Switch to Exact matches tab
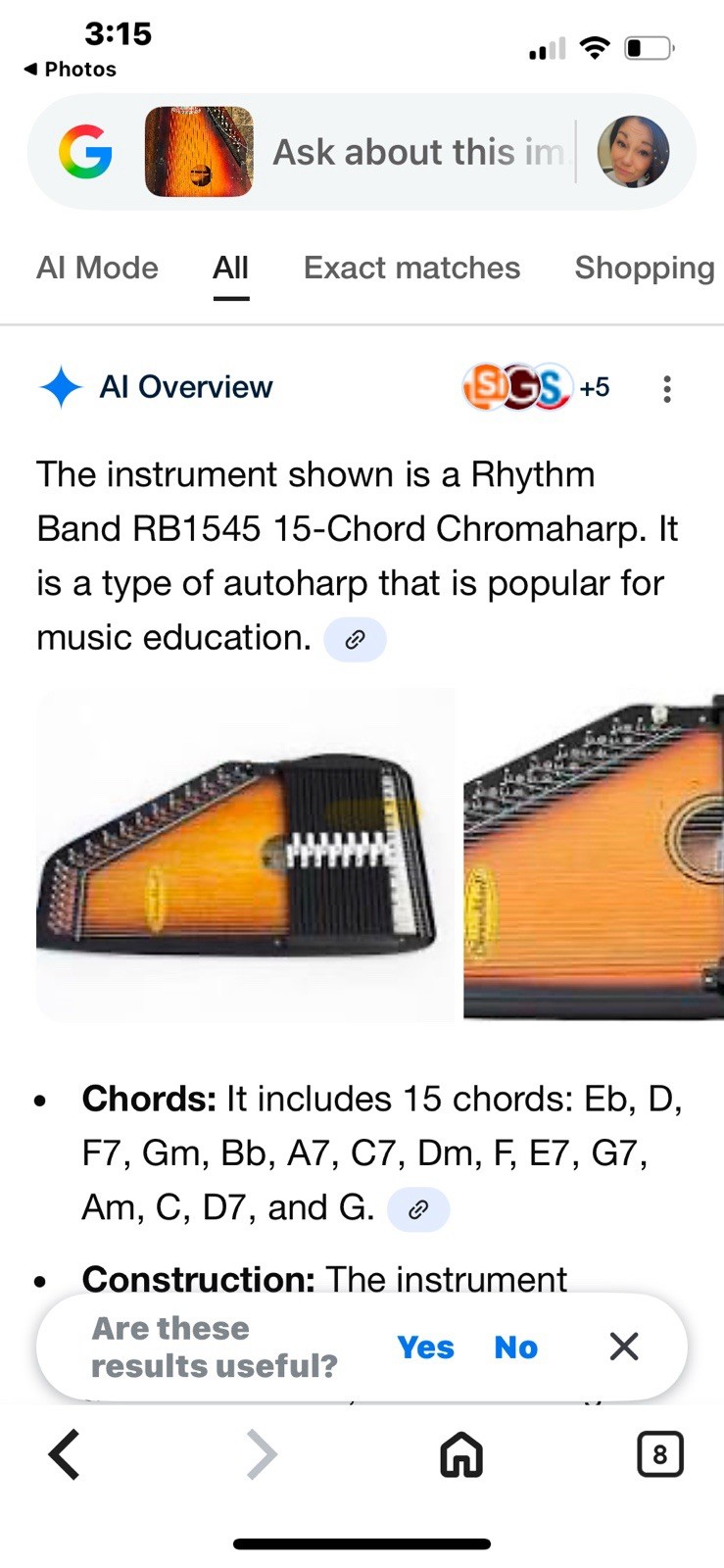The image size is (724, 1568). pos(411,268)
